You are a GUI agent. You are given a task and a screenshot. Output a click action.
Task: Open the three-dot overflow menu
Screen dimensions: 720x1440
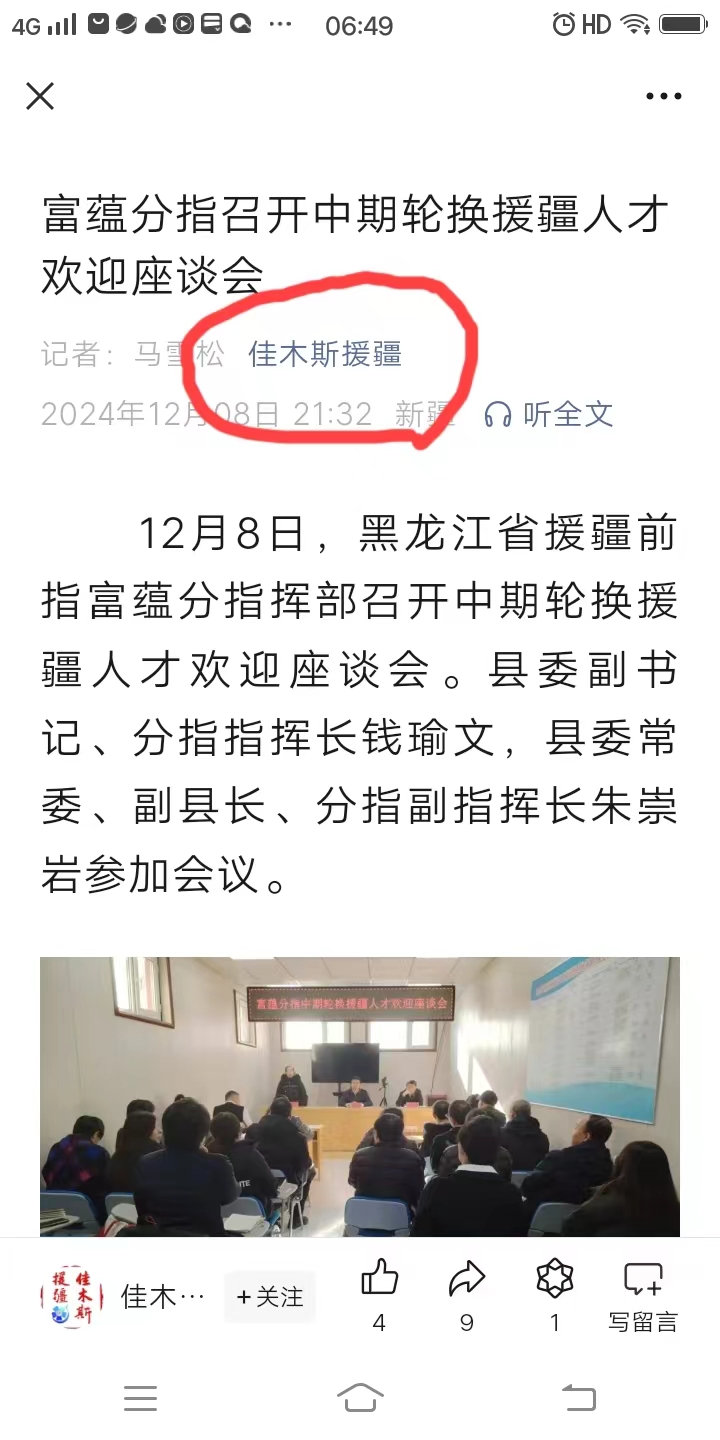tap(663, 97)
